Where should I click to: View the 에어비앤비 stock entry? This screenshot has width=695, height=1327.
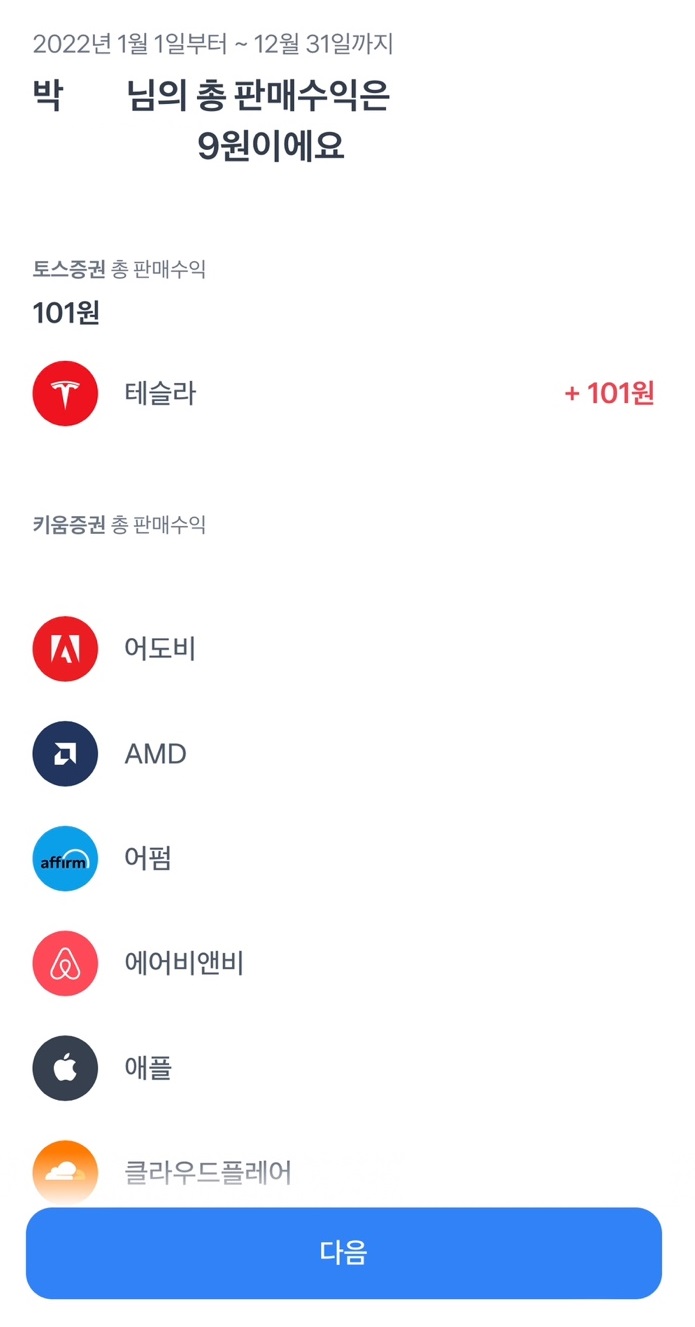click(x=344, y=964)
